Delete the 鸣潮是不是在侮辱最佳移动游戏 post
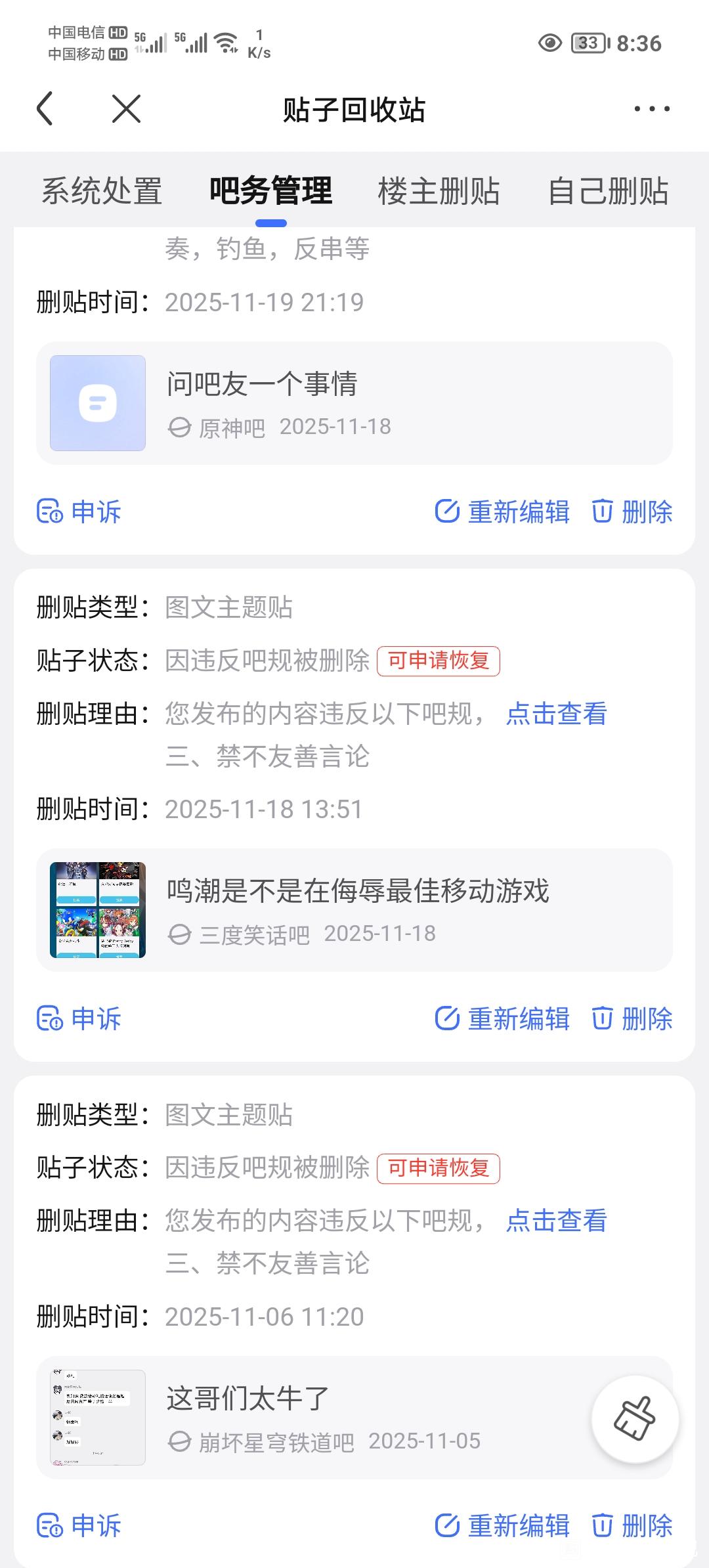709x1568 pixels. (x=632, y=1018)
